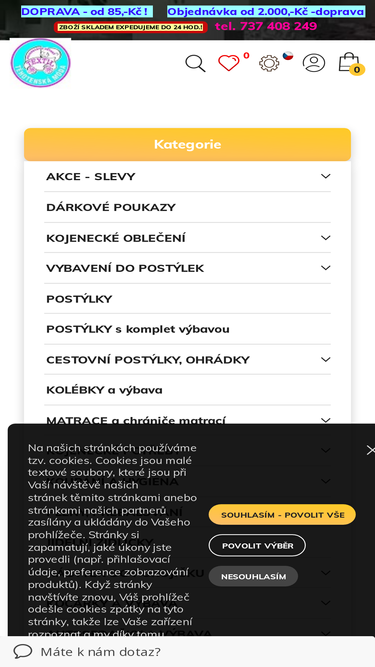Screen dimensions: 375x667
Task: Accept all cookies with SOUHLASÍM - POVOLIT VŠE
Action: (x=282, y=515)
